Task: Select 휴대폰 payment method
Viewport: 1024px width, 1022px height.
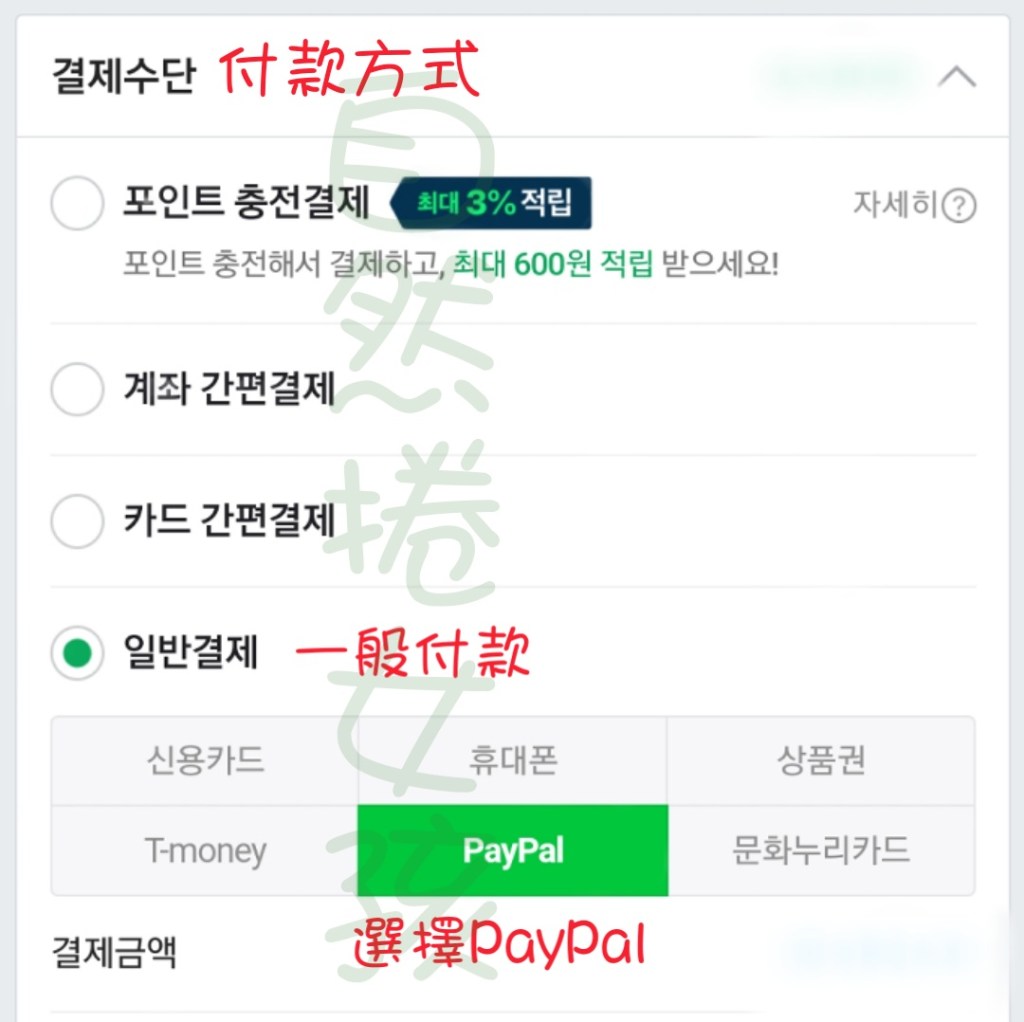Action: [512, 761]
